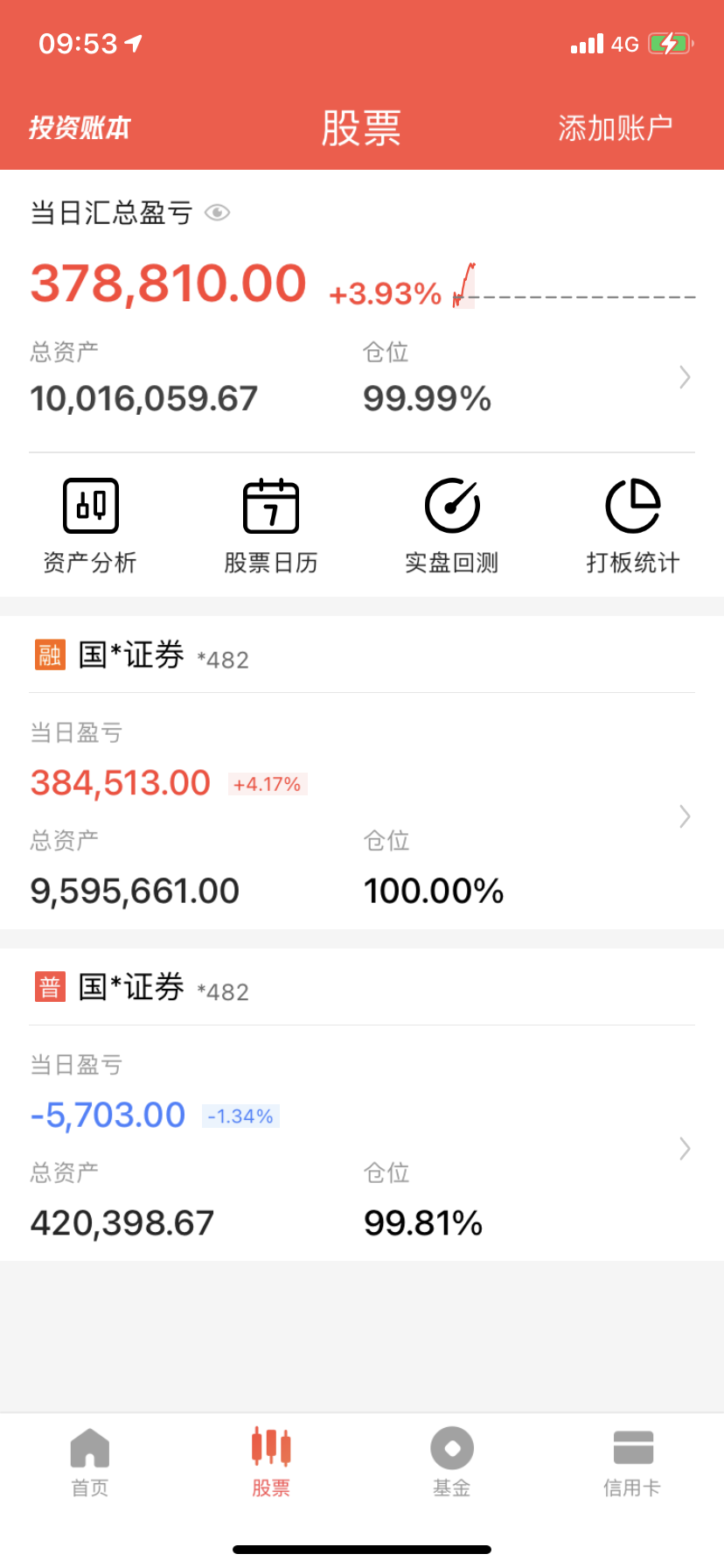Screen dimensions: 724x1568
Task: Select the 股票 tab in bottom navigation
Action: pyautogui.click(x=271, y=1461)
